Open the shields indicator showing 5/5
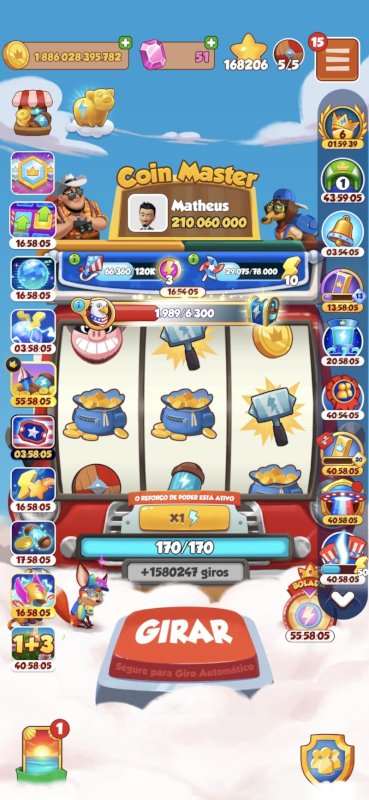Viewport: 369px width, 800px height. (288, 55)
